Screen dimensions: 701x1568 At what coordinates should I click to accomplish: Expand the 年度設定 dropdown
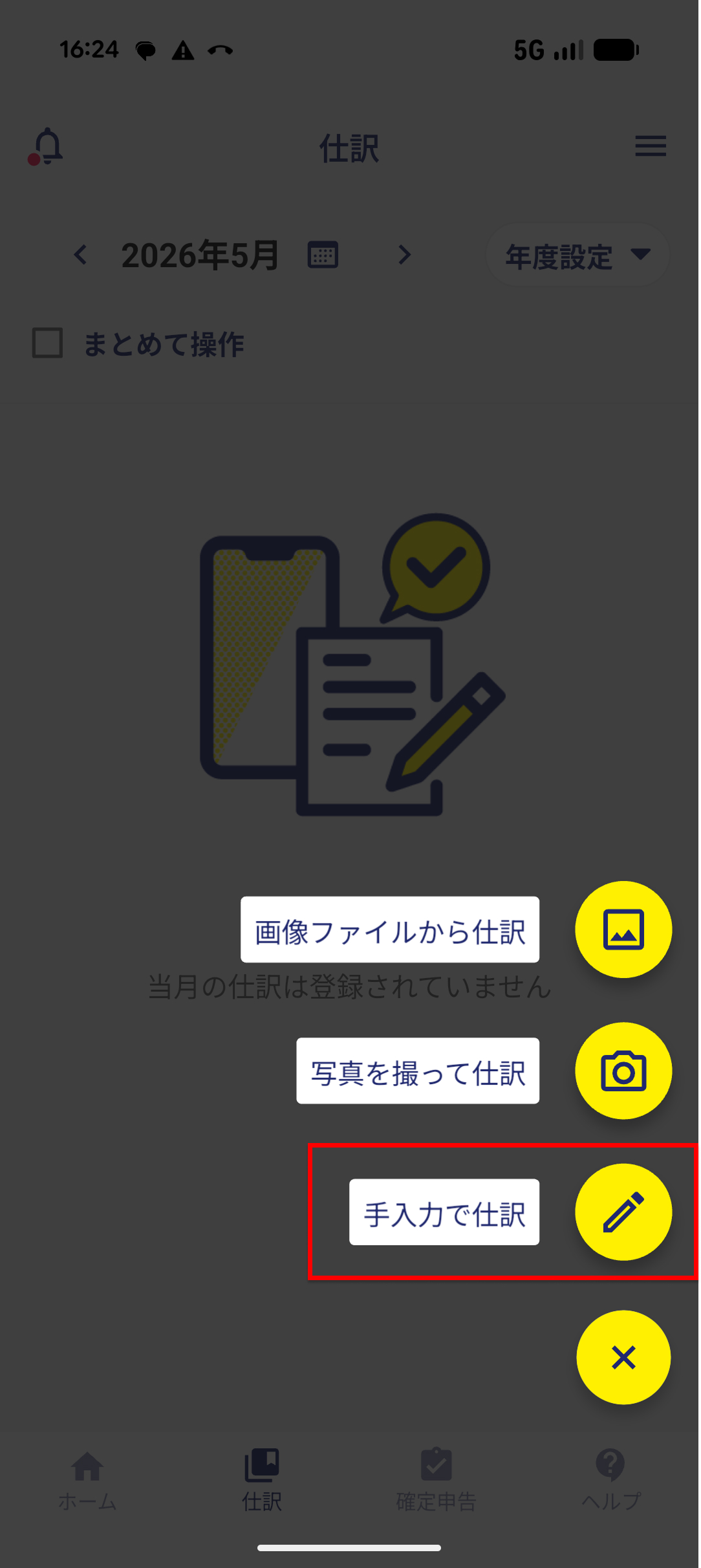pyautogui.click(x=577, y=256)
